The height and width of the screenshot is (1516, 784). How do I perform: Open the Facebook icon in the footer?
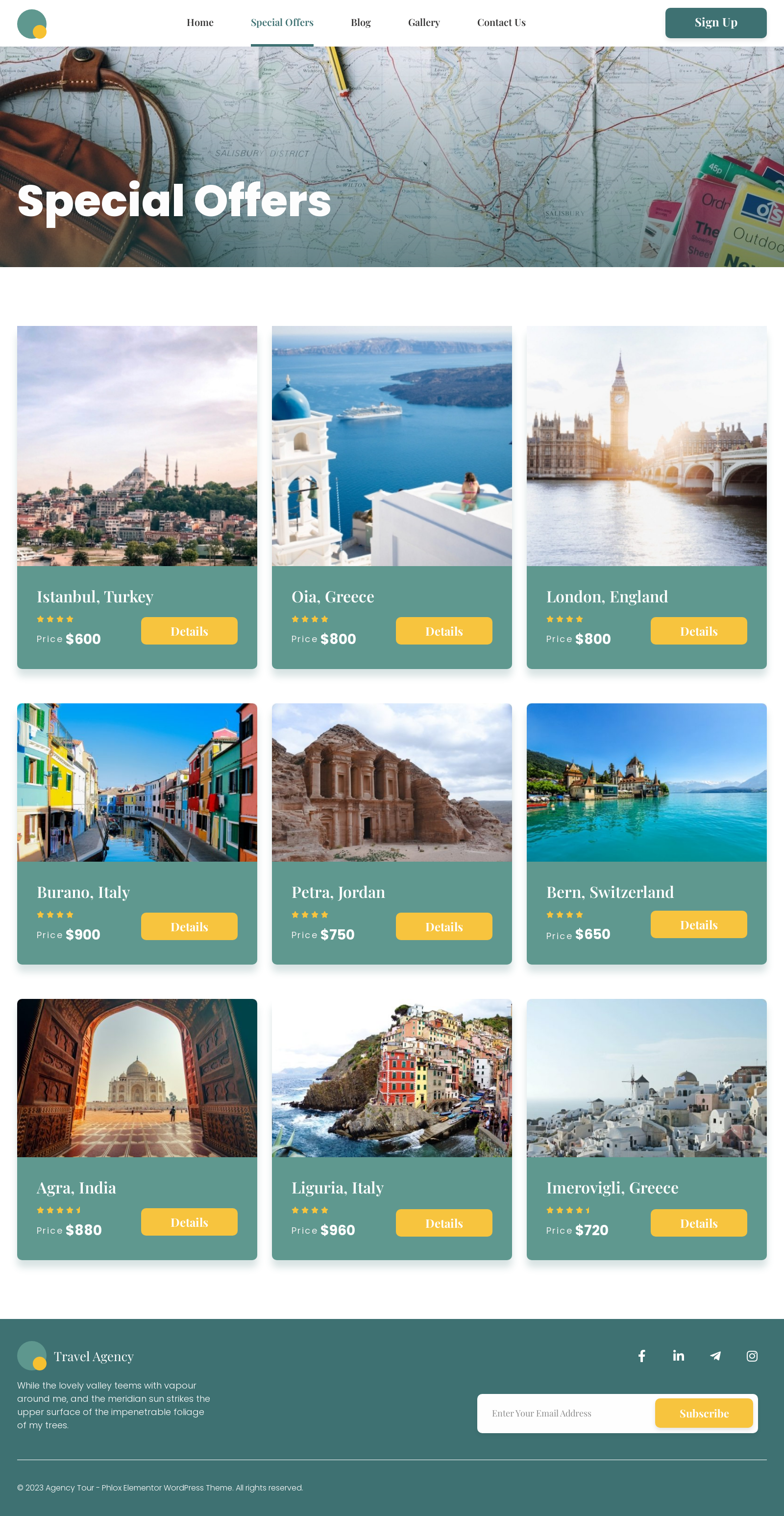point(642,1356)
